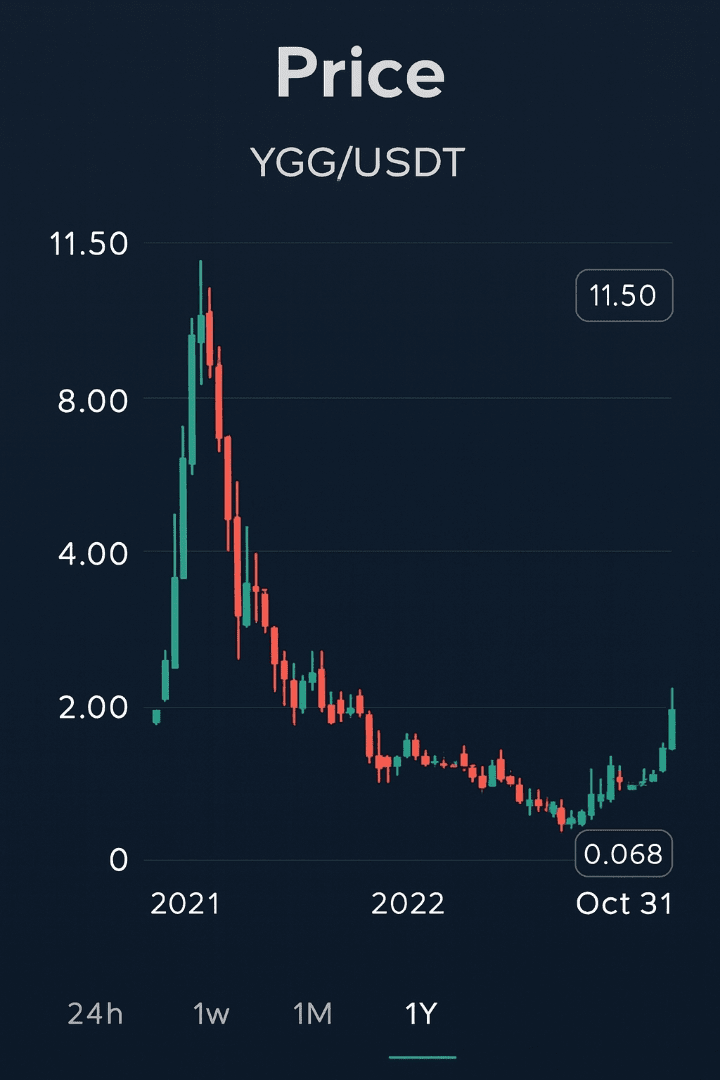
Task: Show the 1M price chart
Action: [312, 1014]
